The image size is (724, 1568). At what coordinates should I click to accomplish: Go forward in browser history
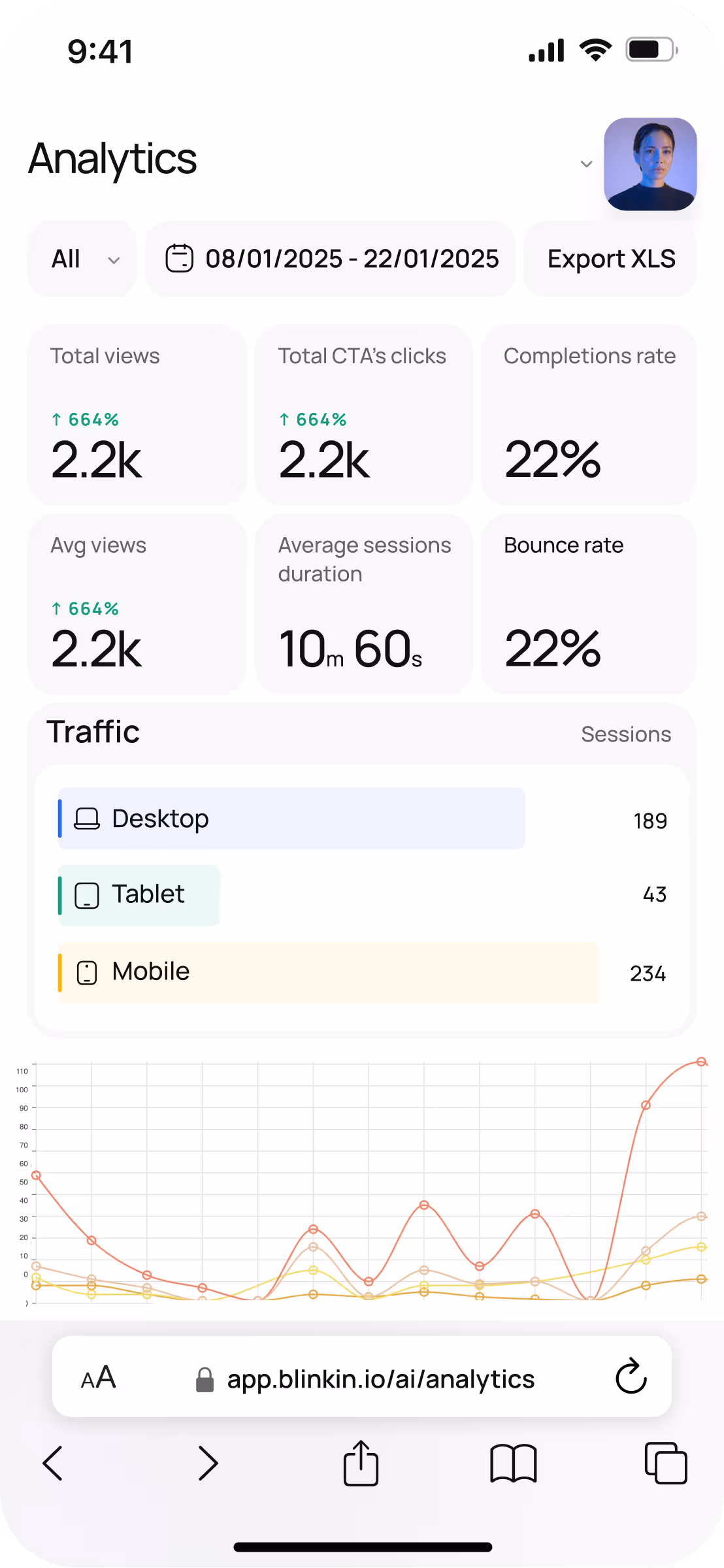[208, 1463]
